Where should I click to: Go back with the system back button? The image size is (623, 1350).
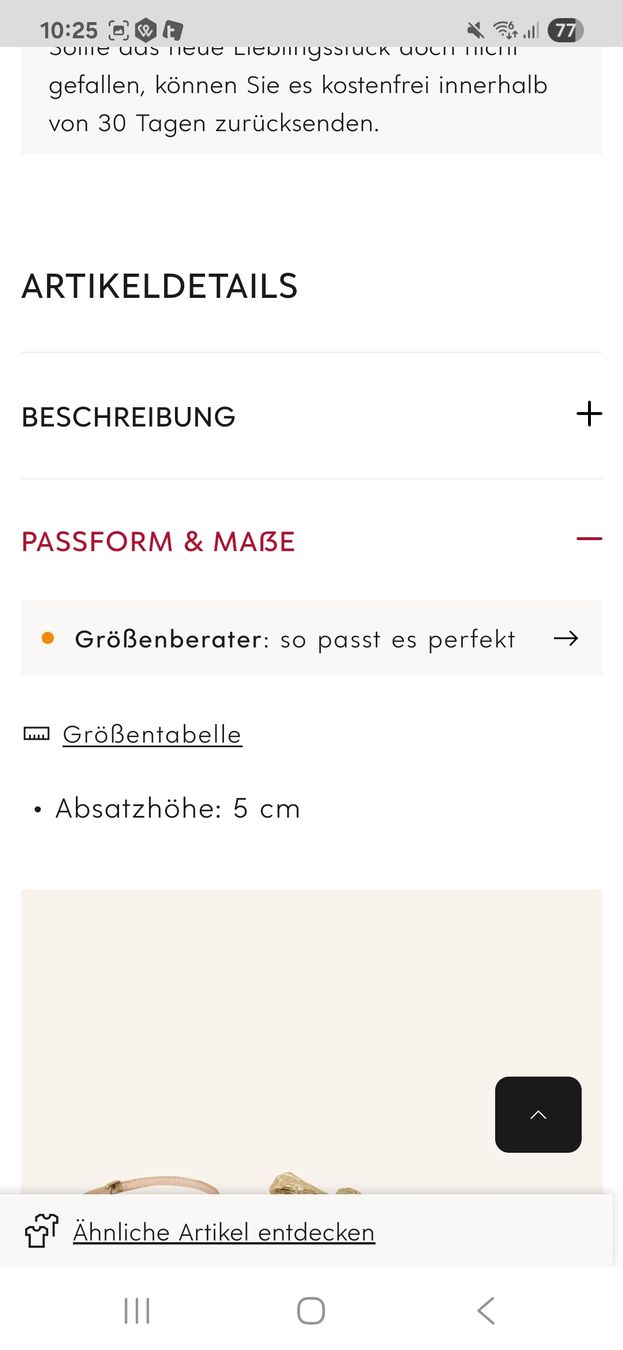point(486,1310)
